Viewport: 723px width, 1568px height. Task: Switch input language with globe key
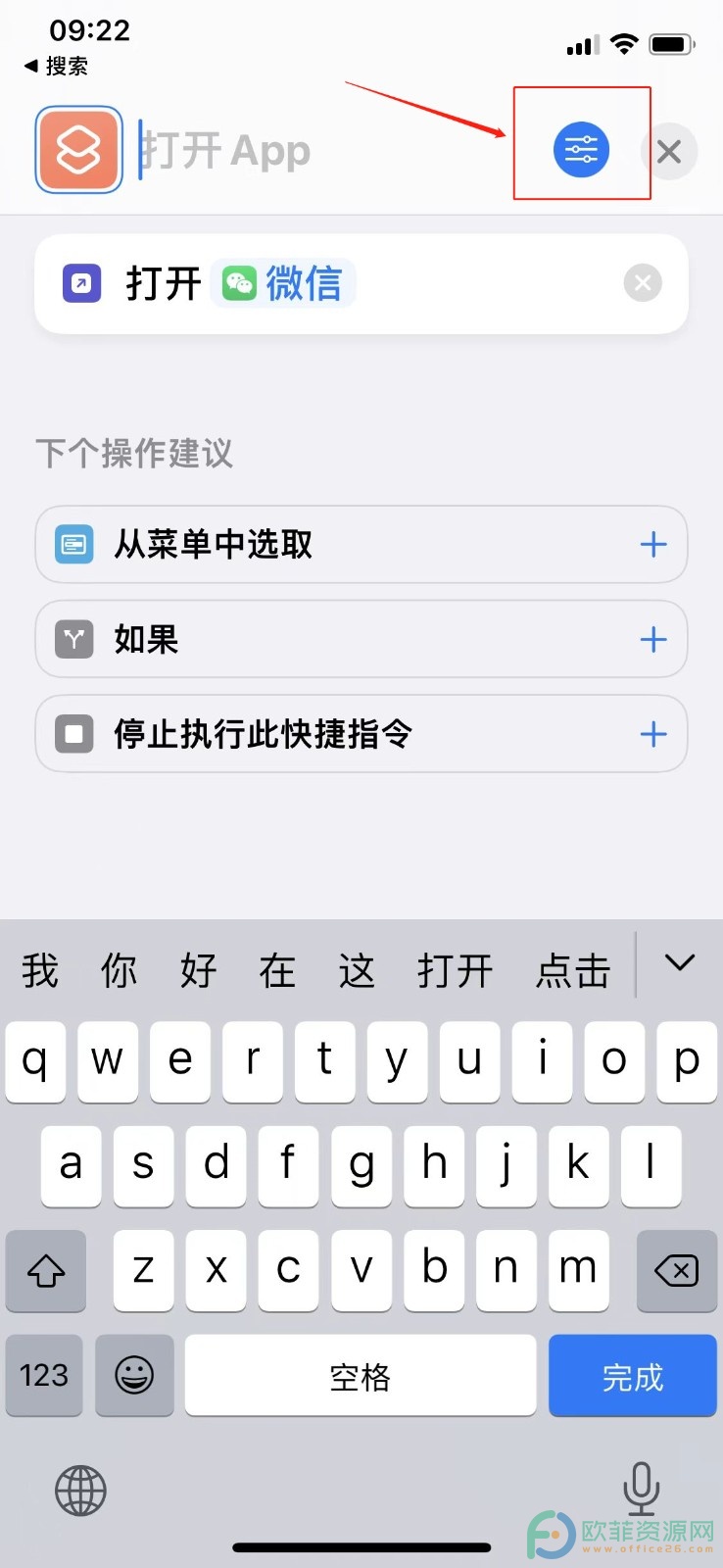click(80, 1491)
